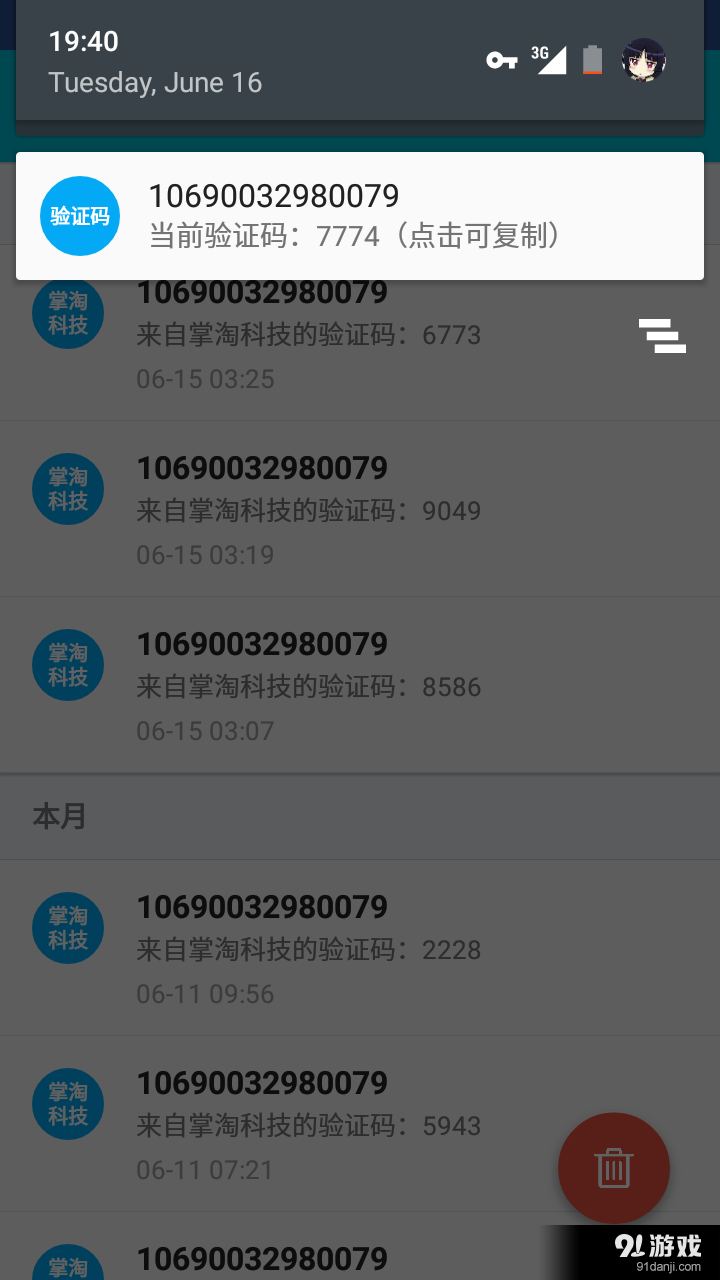The height and width of the screenshot is (1280, 720).
Task: Tap the 本月 section header
Action: point(60,817)
